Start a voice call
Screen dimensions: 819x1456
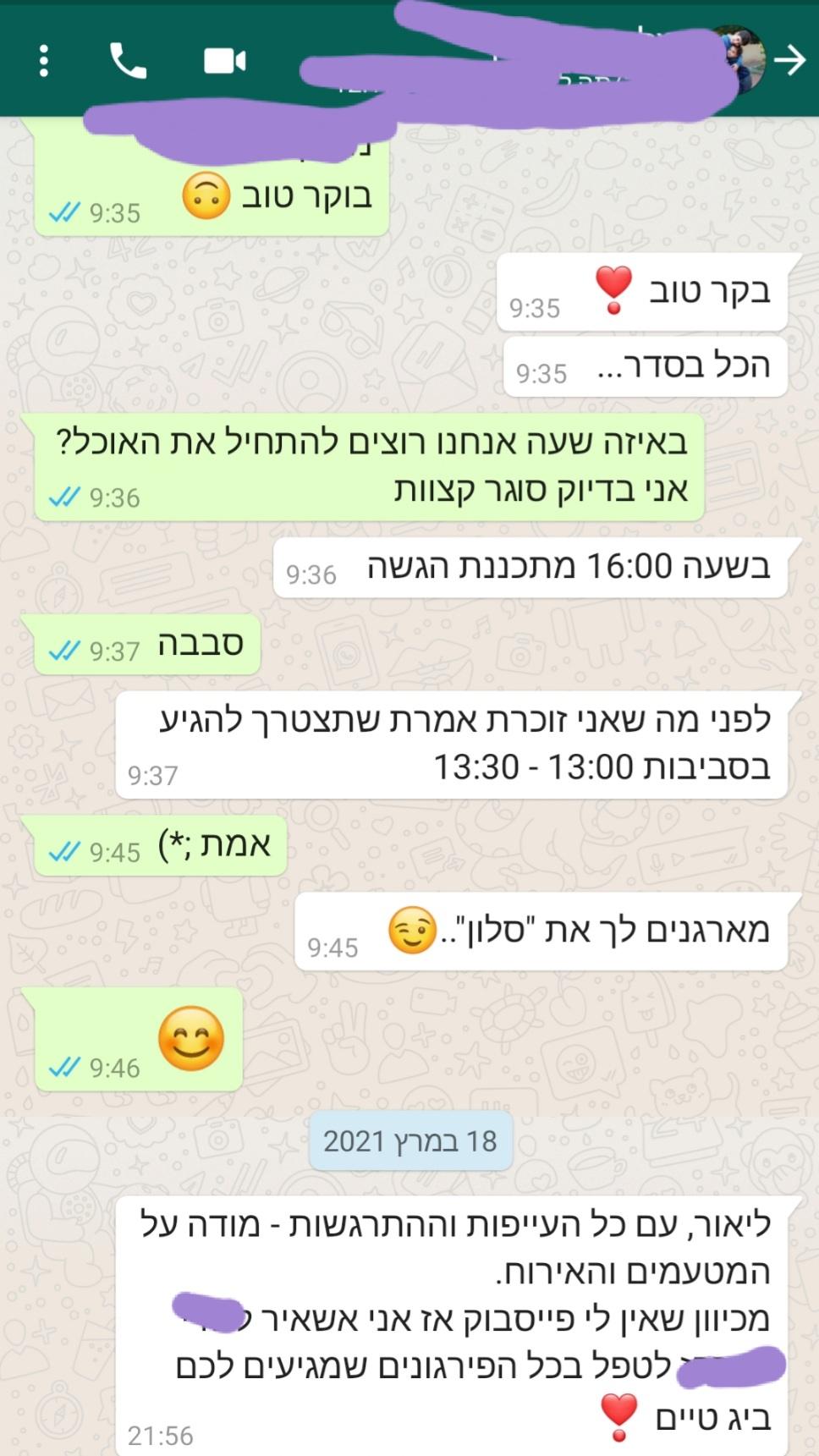[128, 61]
